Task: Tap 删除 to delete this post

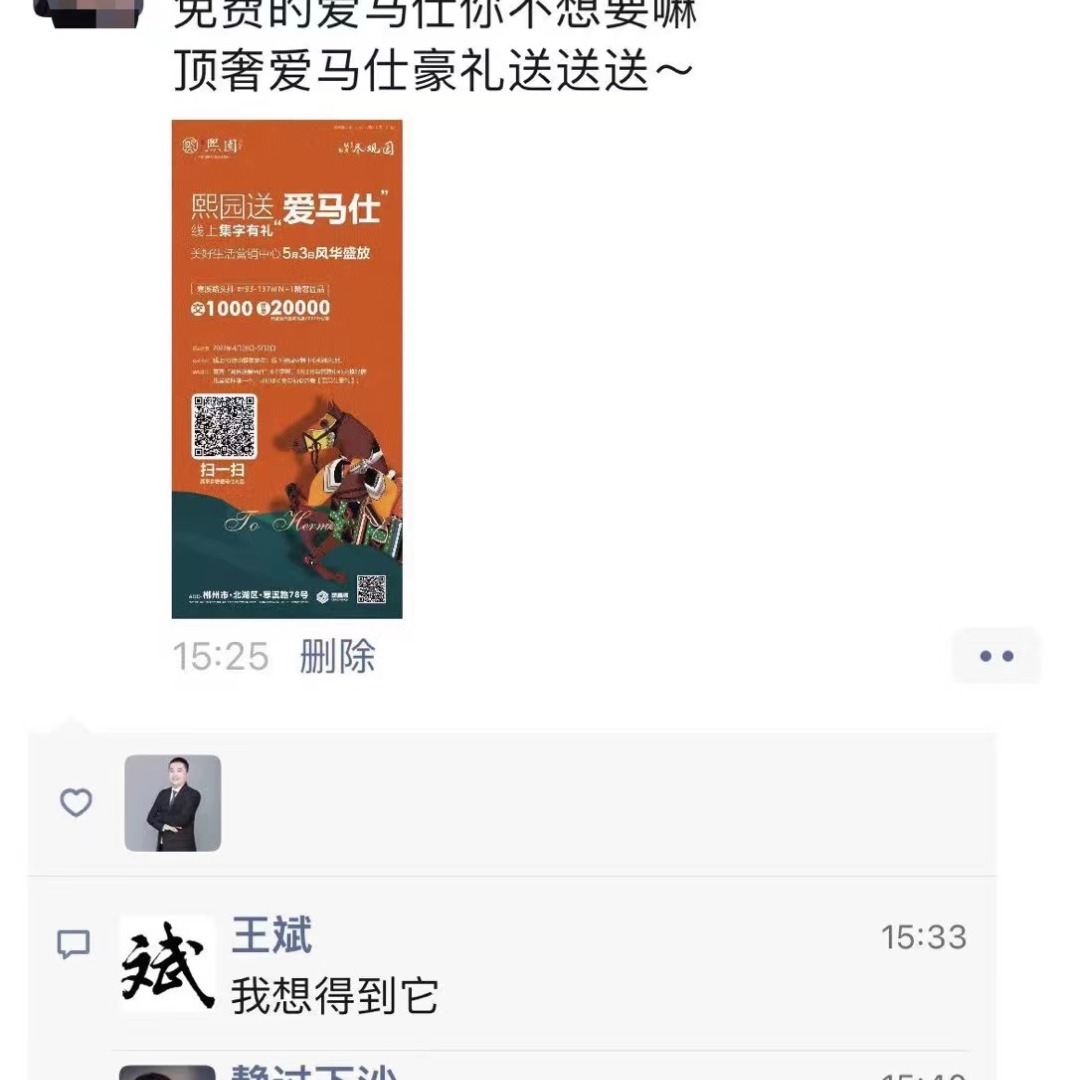Action: click(337, 657)
